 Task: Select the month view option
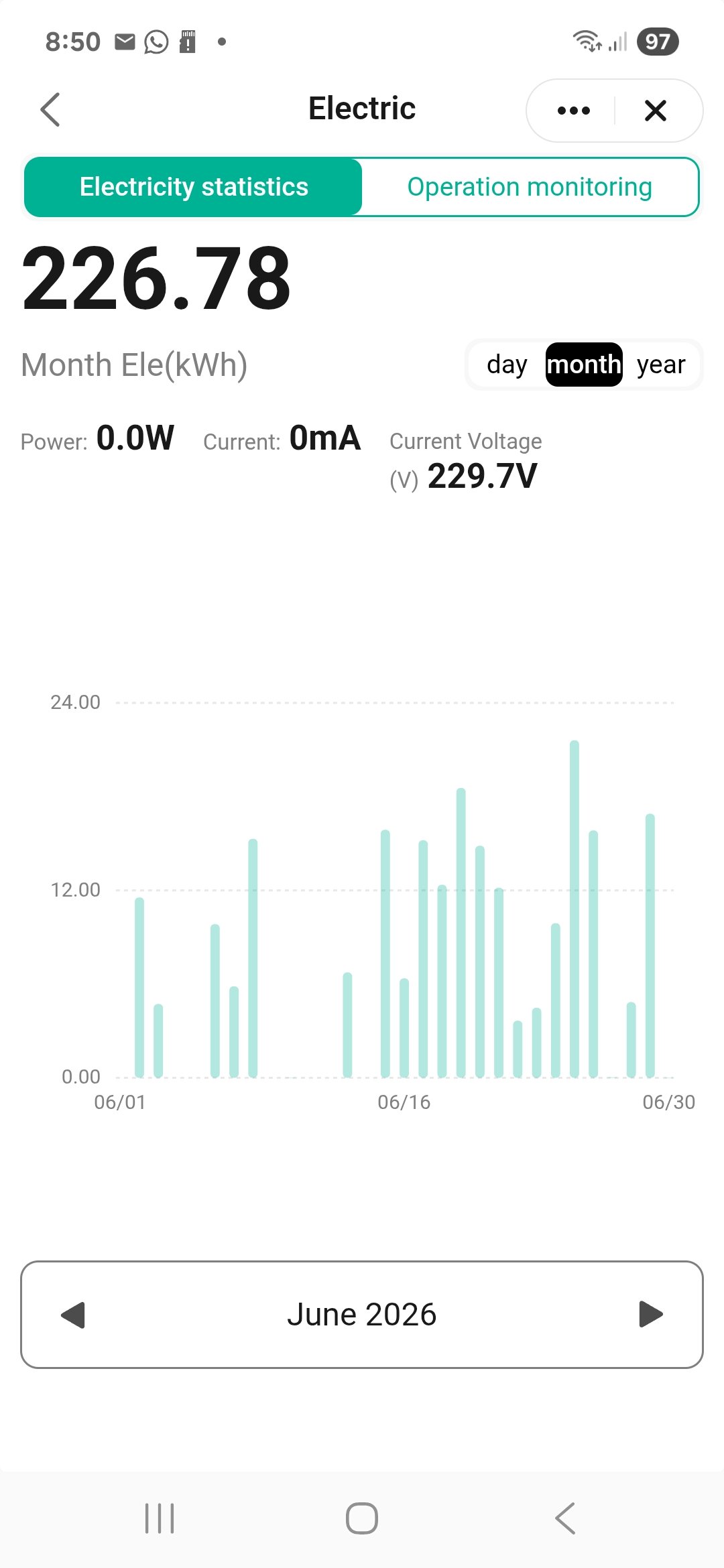[584, 365]
